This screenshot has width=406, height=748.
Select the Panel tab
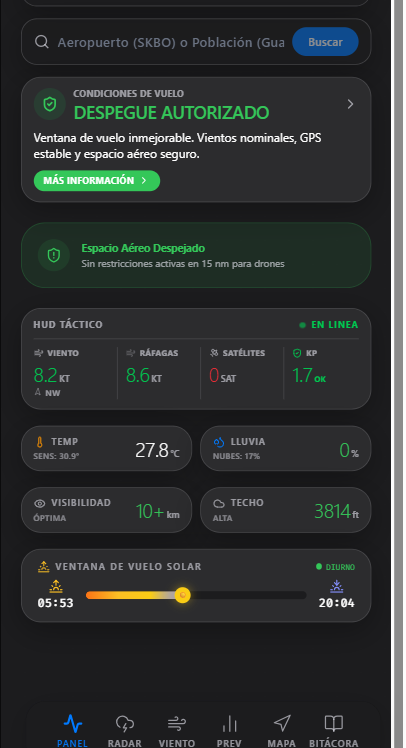[x=73, y=731]
